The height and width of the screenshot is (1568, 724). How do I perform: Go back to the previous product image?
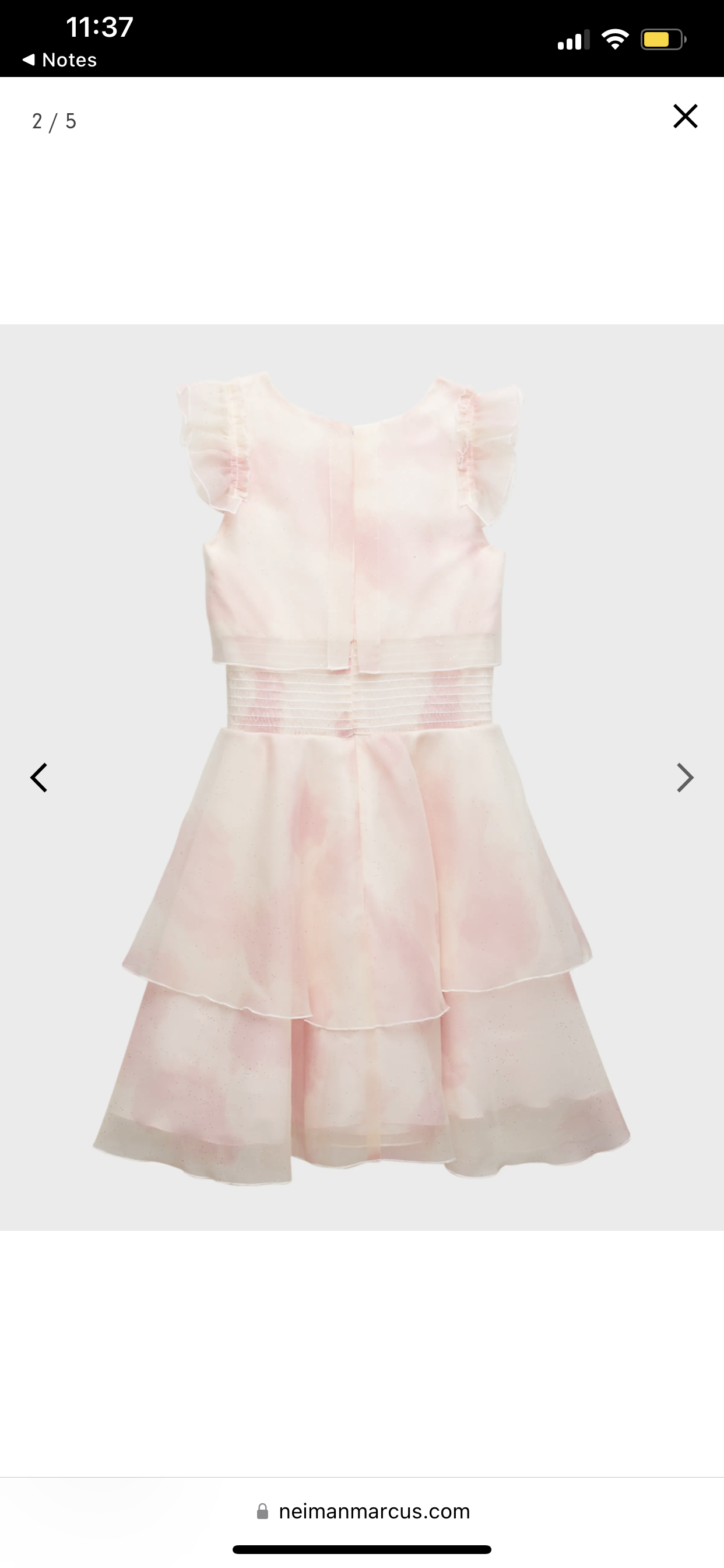coord(39,778)
